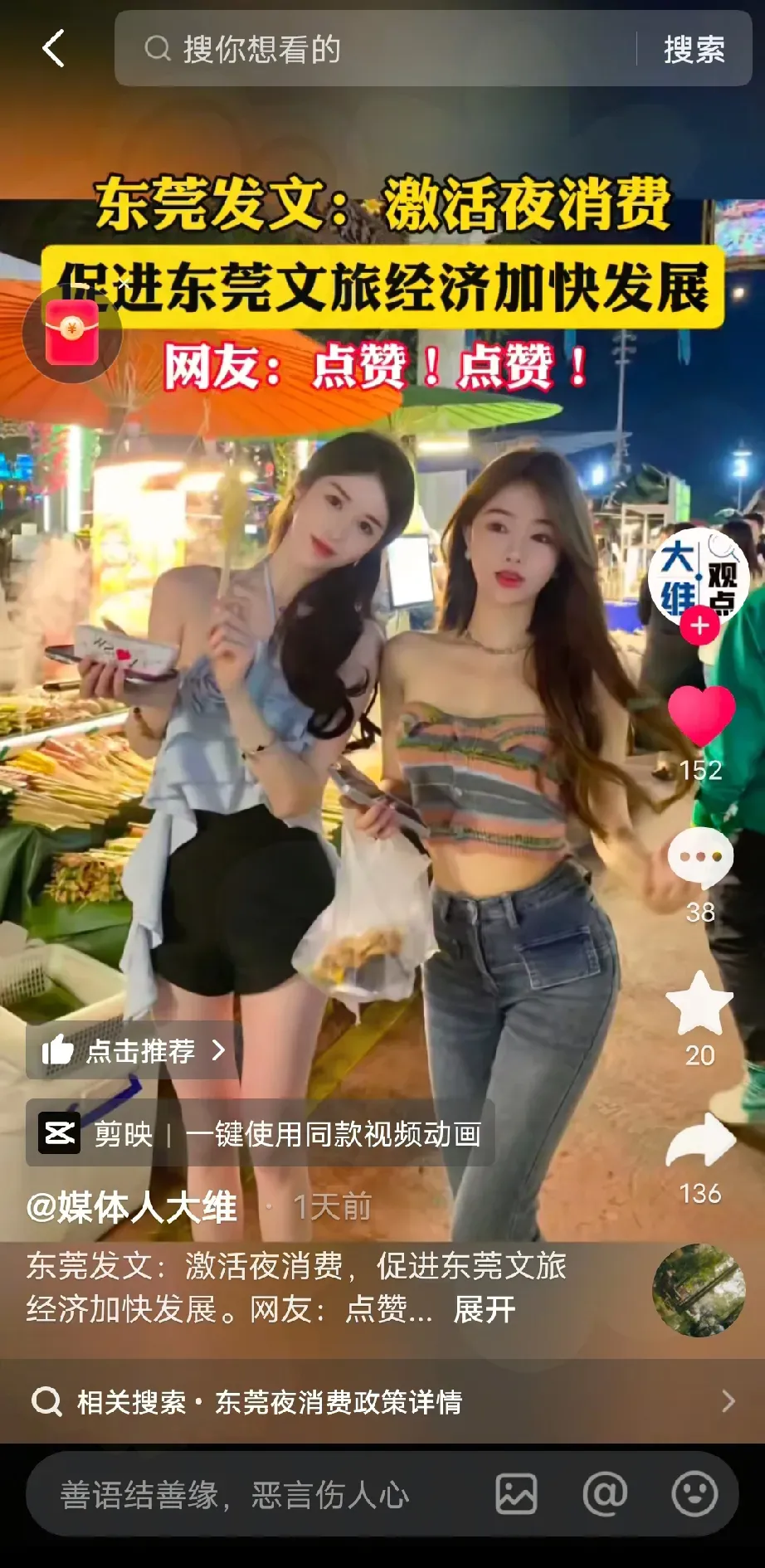Open 剪映 一键使用同款视频动画 template link
This screenshot has height=1568, width=765.
click(261, 1133)
